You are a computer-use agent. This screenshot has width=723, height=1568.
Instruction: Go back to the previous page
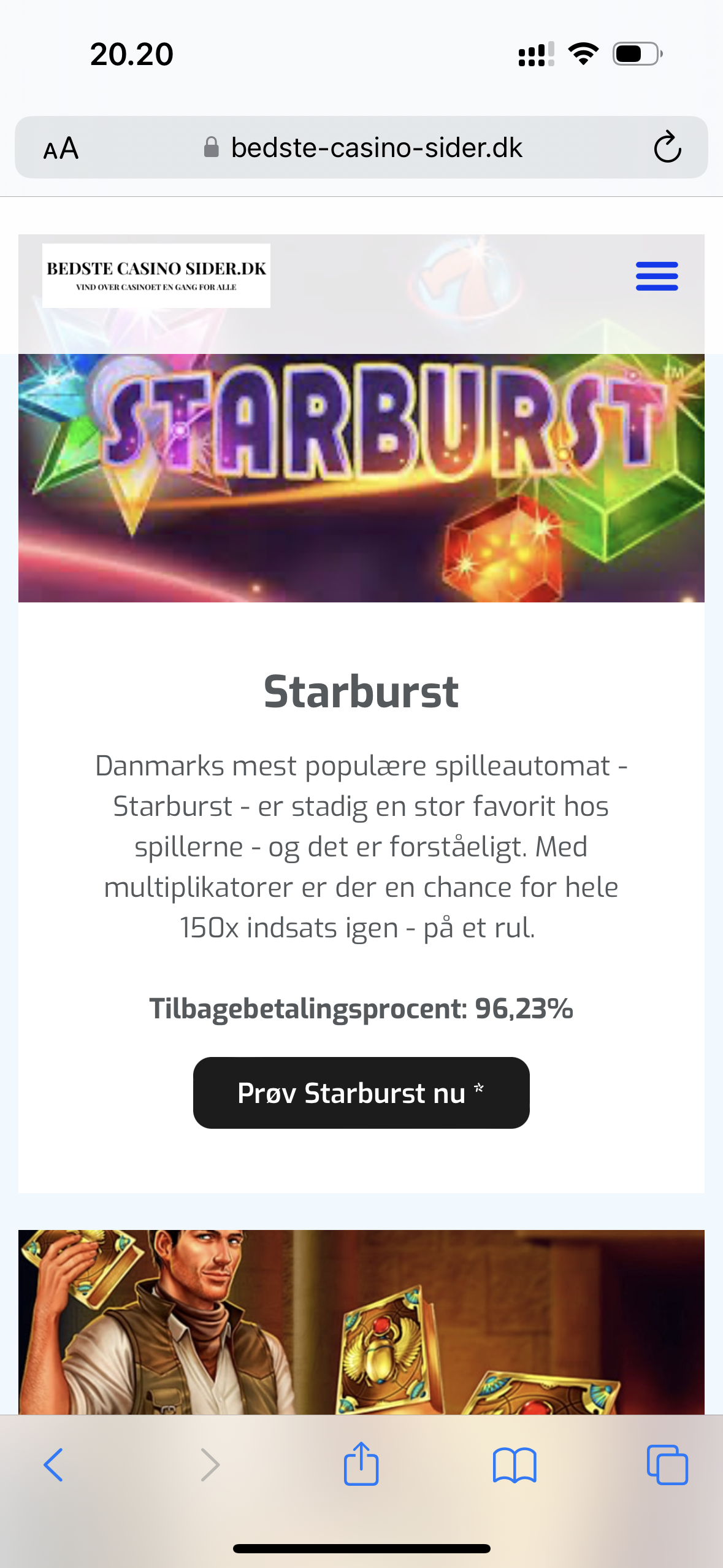tap(53, 1465)
